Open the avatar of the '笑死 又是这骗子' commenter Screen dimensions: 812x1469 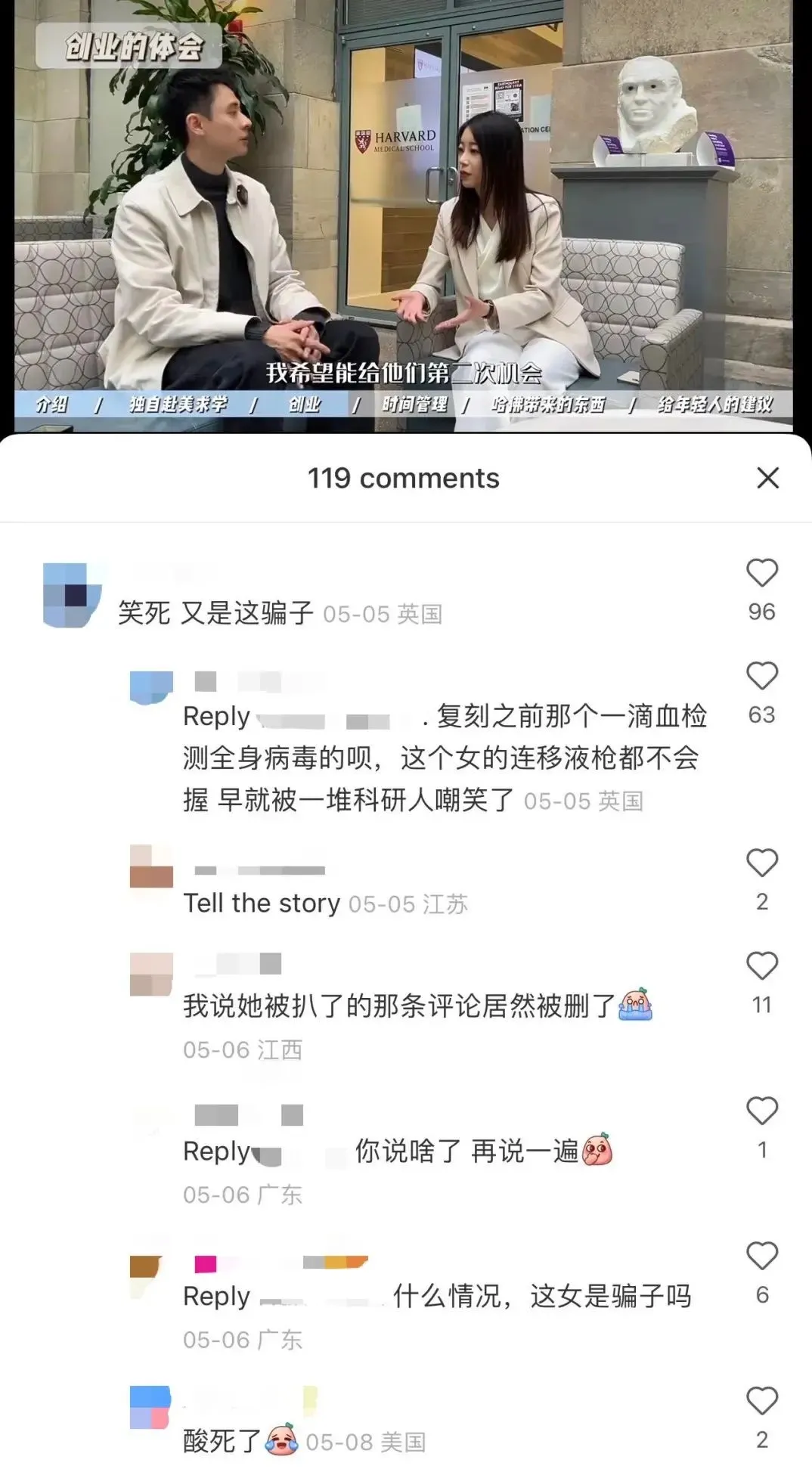[72, 595]
